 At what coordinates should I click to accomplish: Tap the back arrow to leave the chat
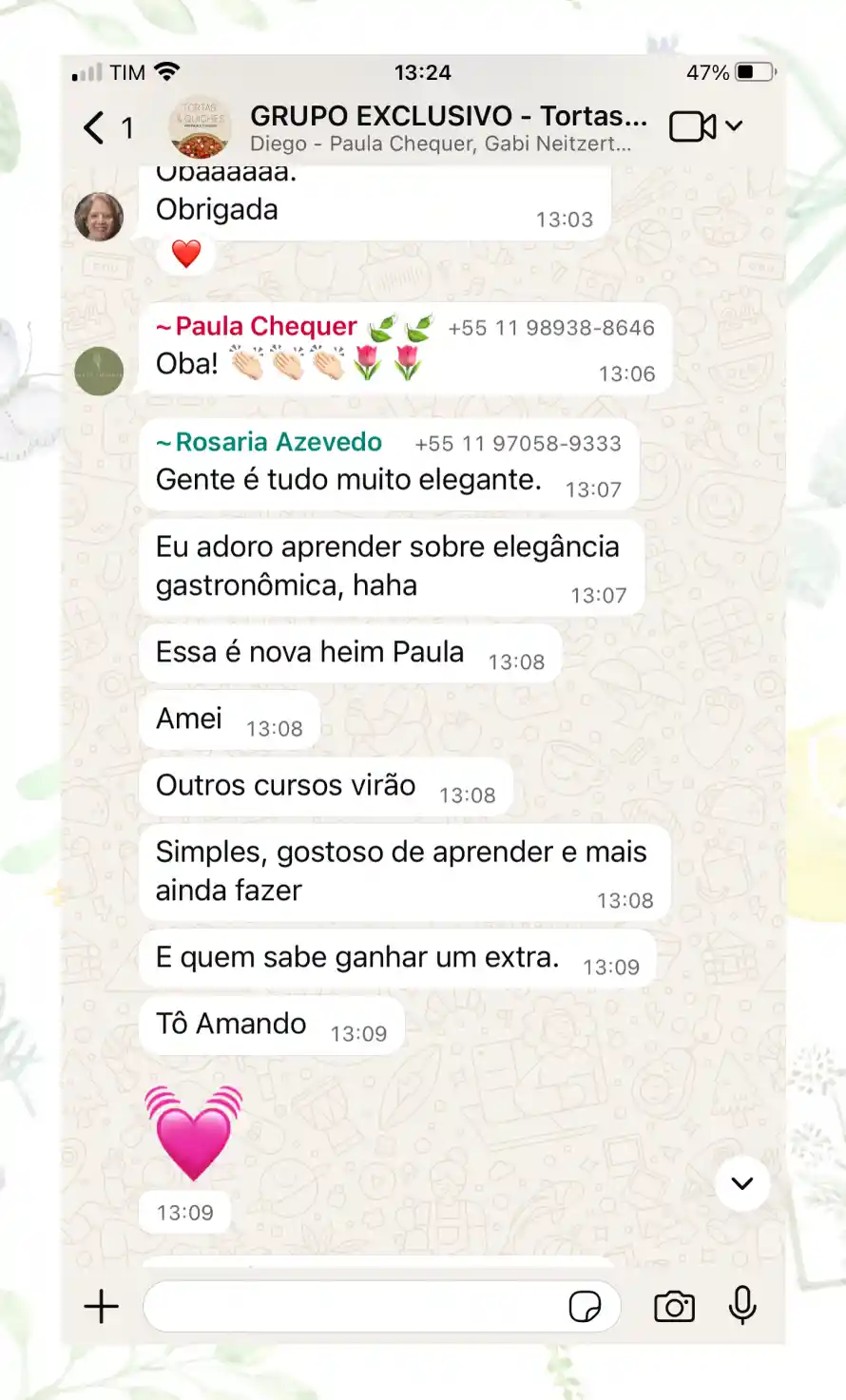pos(92,125)
